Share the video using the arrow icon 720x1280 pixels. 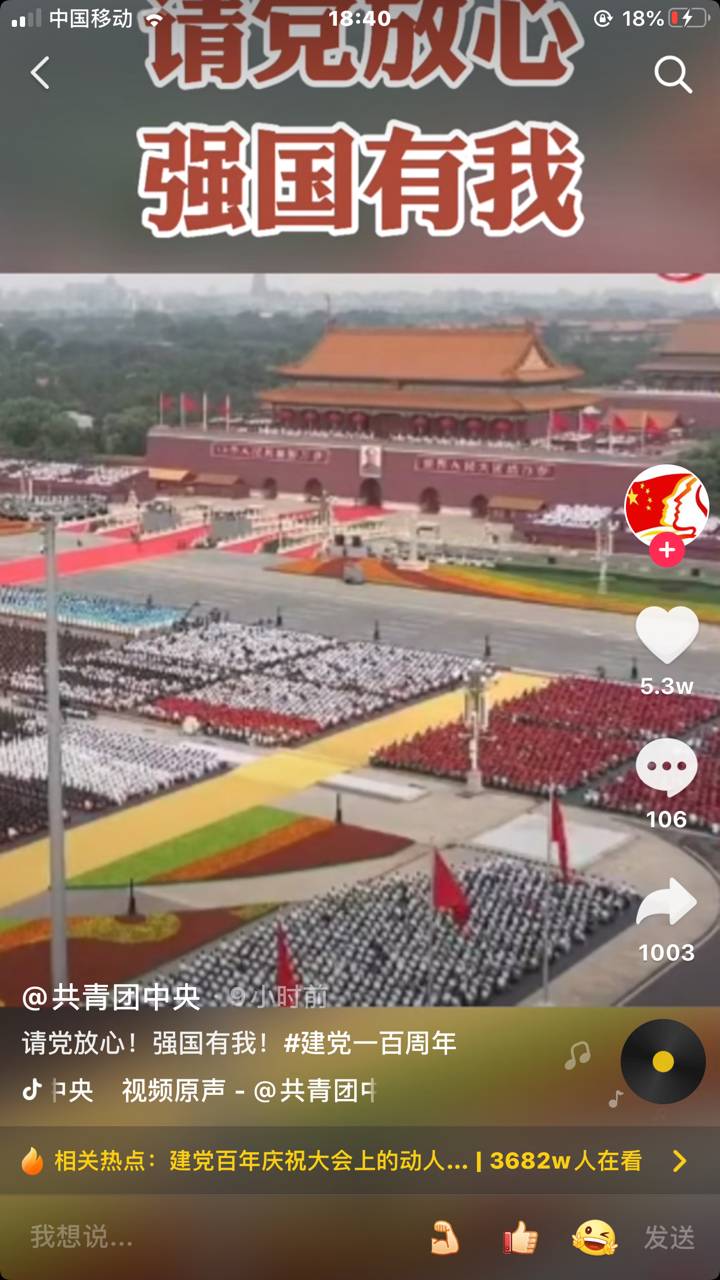[x=667, y=903]
